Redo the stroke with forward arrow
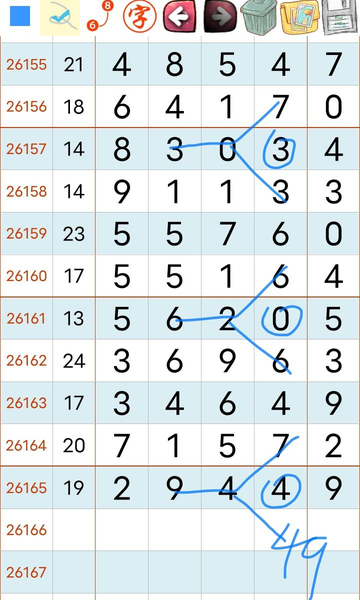 tap(221, 16)
